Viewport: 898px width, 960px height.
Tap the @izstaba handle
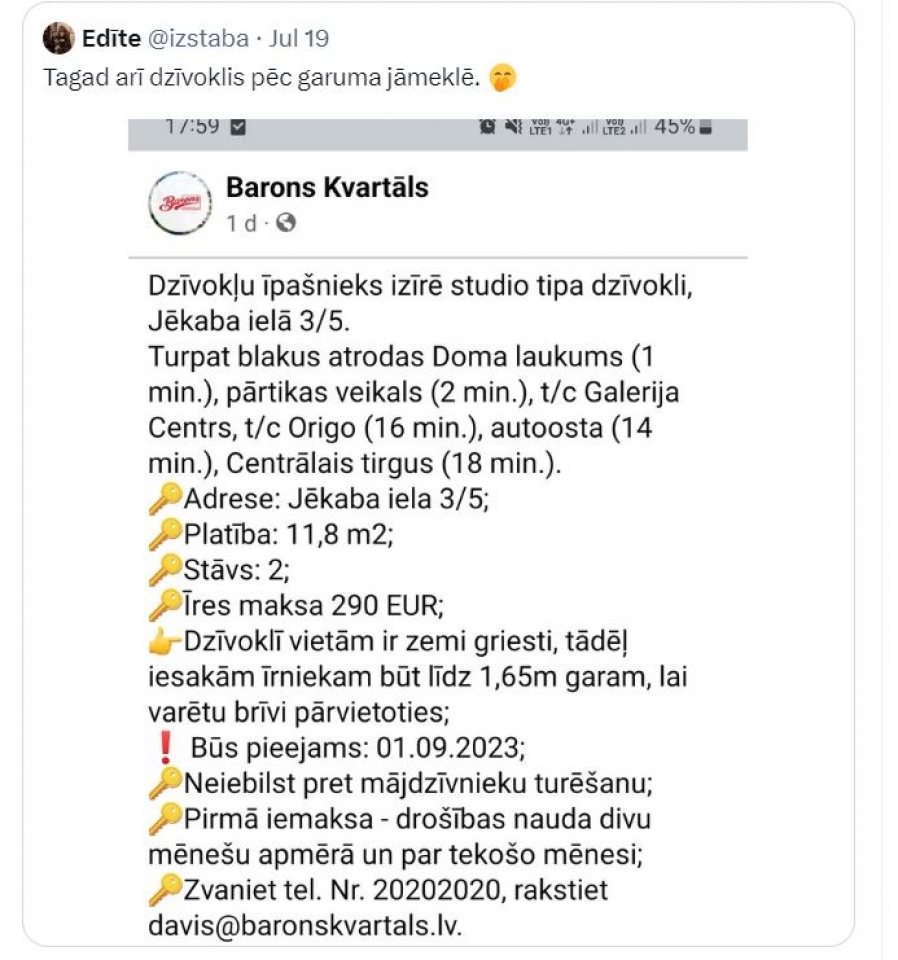pos(199,39)
